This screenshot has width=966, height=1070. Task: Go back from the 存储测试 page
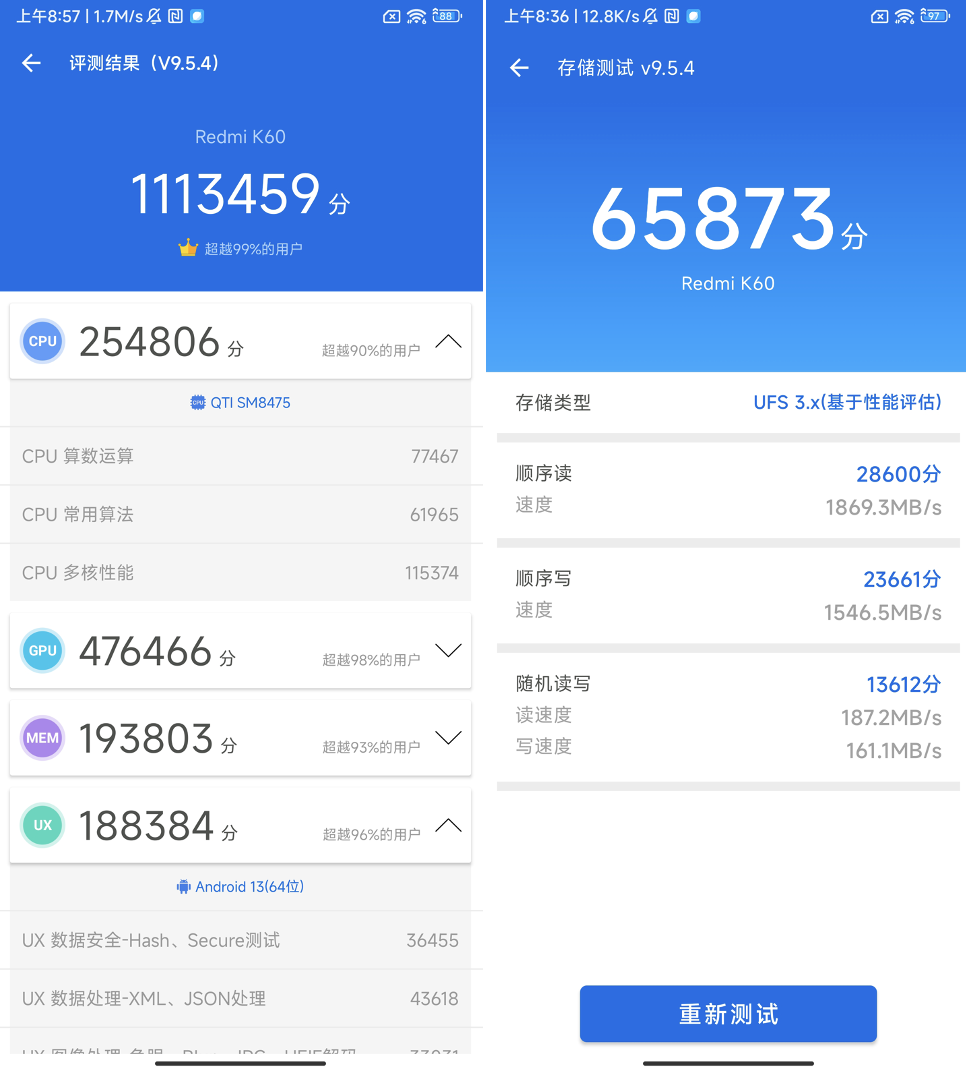click(519, 68)
